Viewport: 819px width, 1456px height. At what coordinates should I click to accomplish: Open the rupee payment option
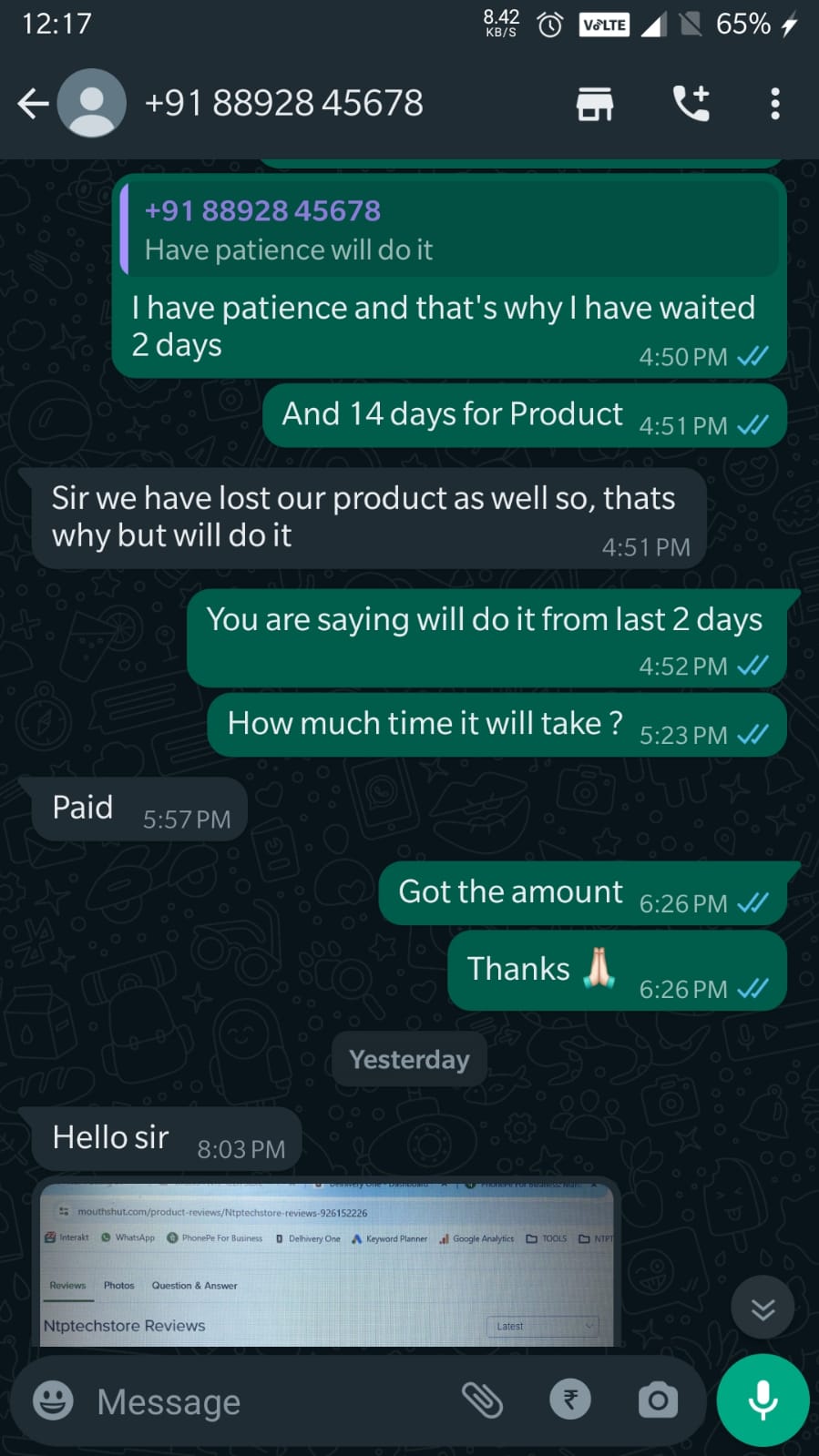[570, 1400]
